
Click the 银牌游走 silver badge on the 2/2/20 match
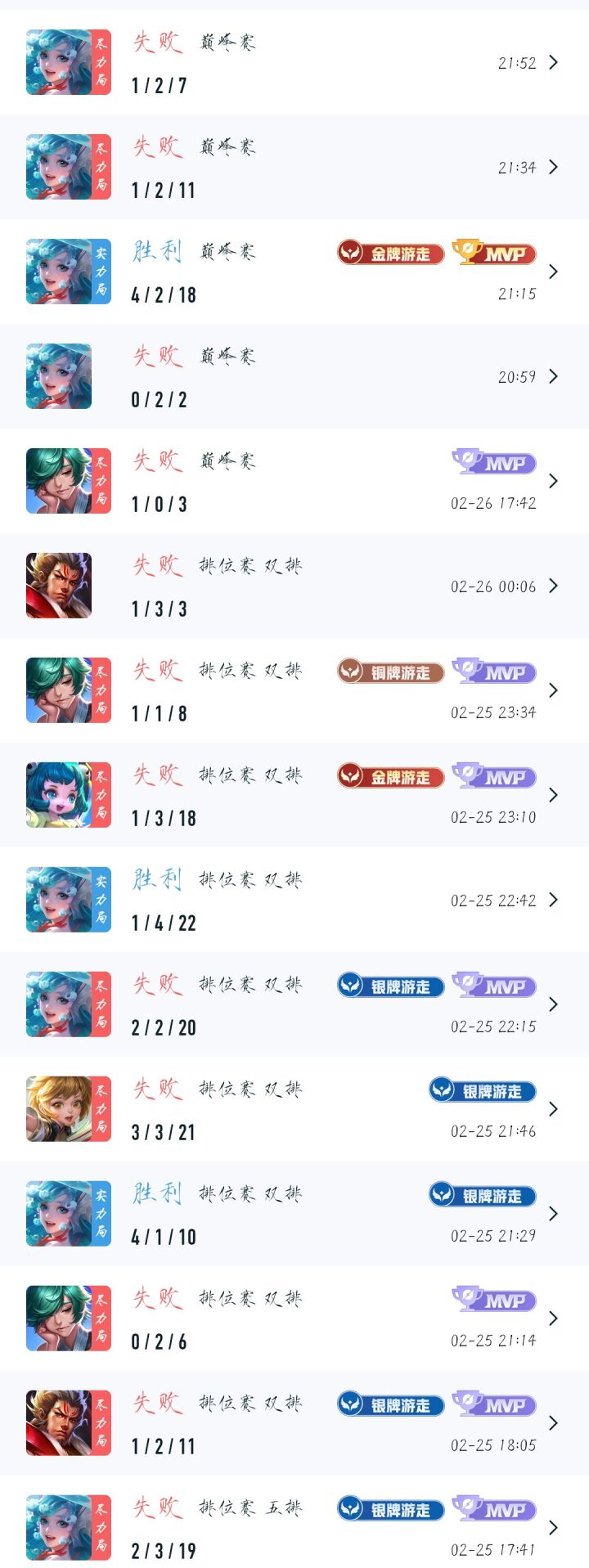tap(390, 986)
